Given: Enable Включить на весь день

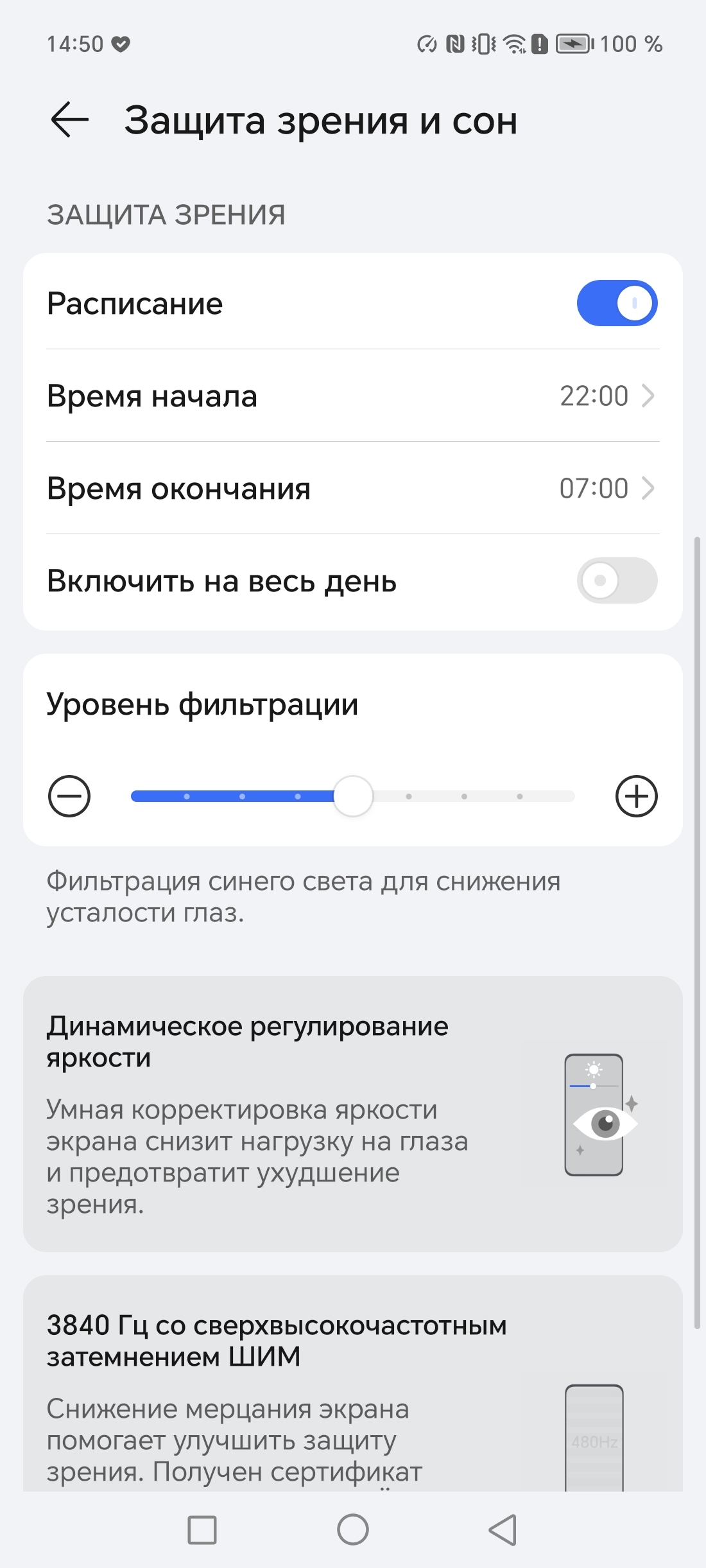Looking at the screenshot, I should 616,581.
